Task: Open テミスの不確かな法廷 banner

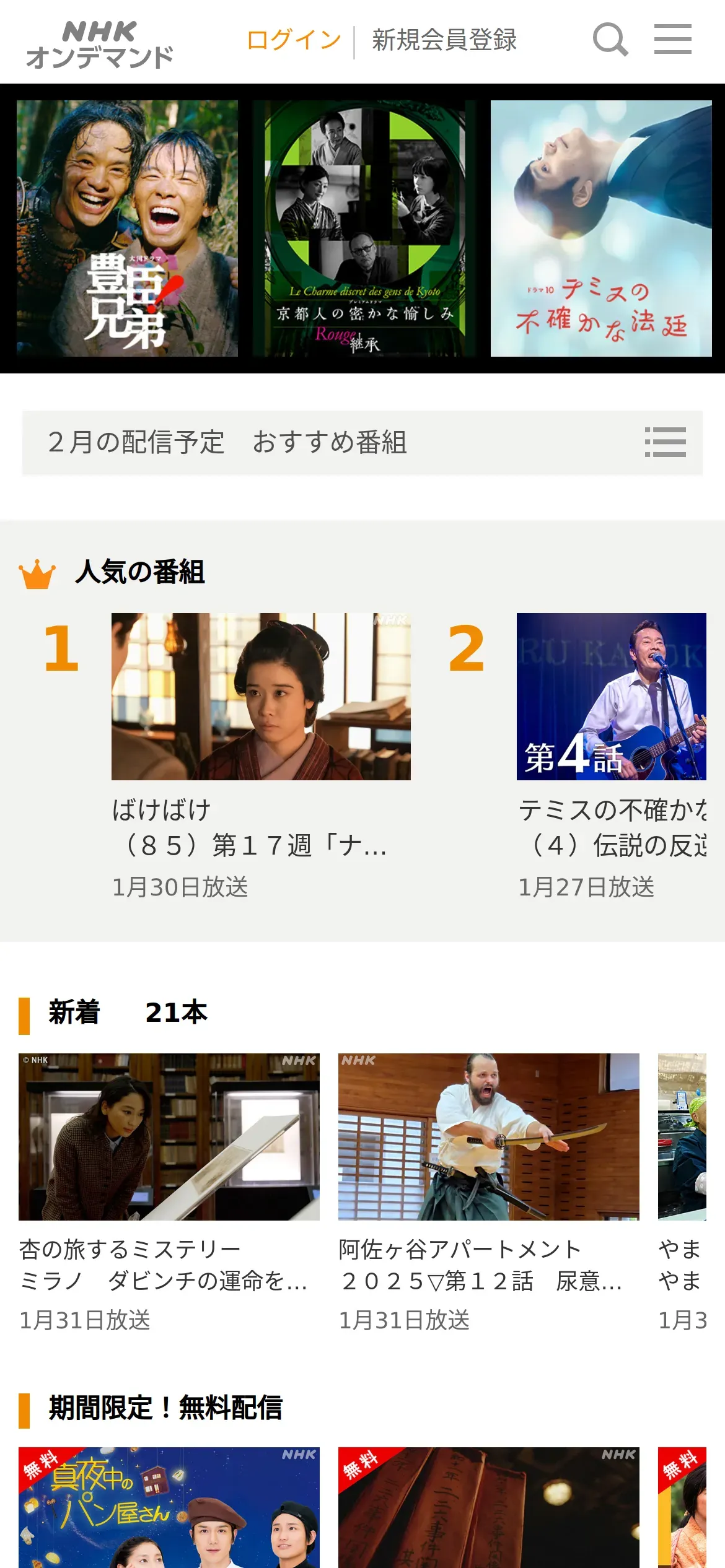Action: [600, 229]
